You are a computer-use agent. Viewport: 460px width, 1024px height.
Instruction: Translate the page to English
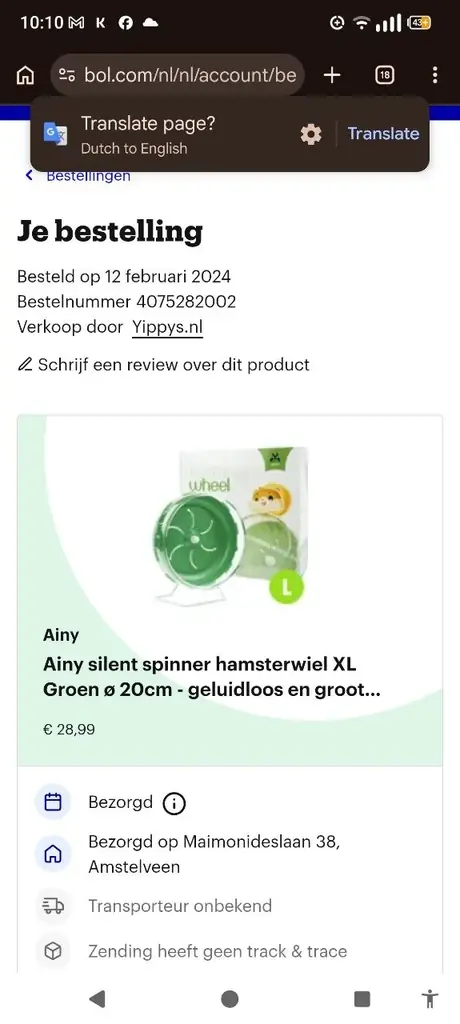pyautogui.click(x=383, y=134)
